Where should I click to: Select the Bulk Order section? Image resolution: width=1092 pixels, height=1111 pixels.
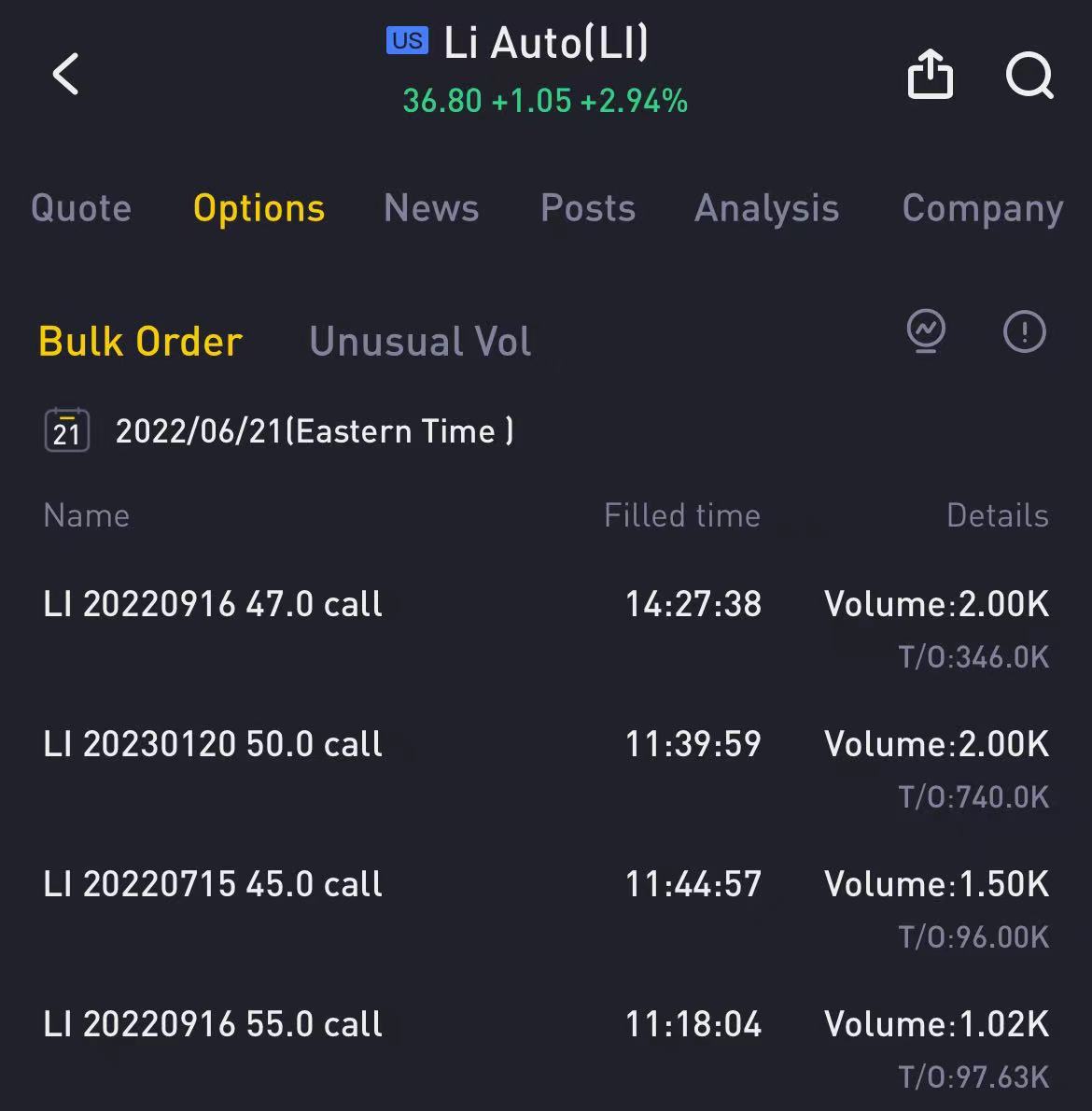click(141, 342)
